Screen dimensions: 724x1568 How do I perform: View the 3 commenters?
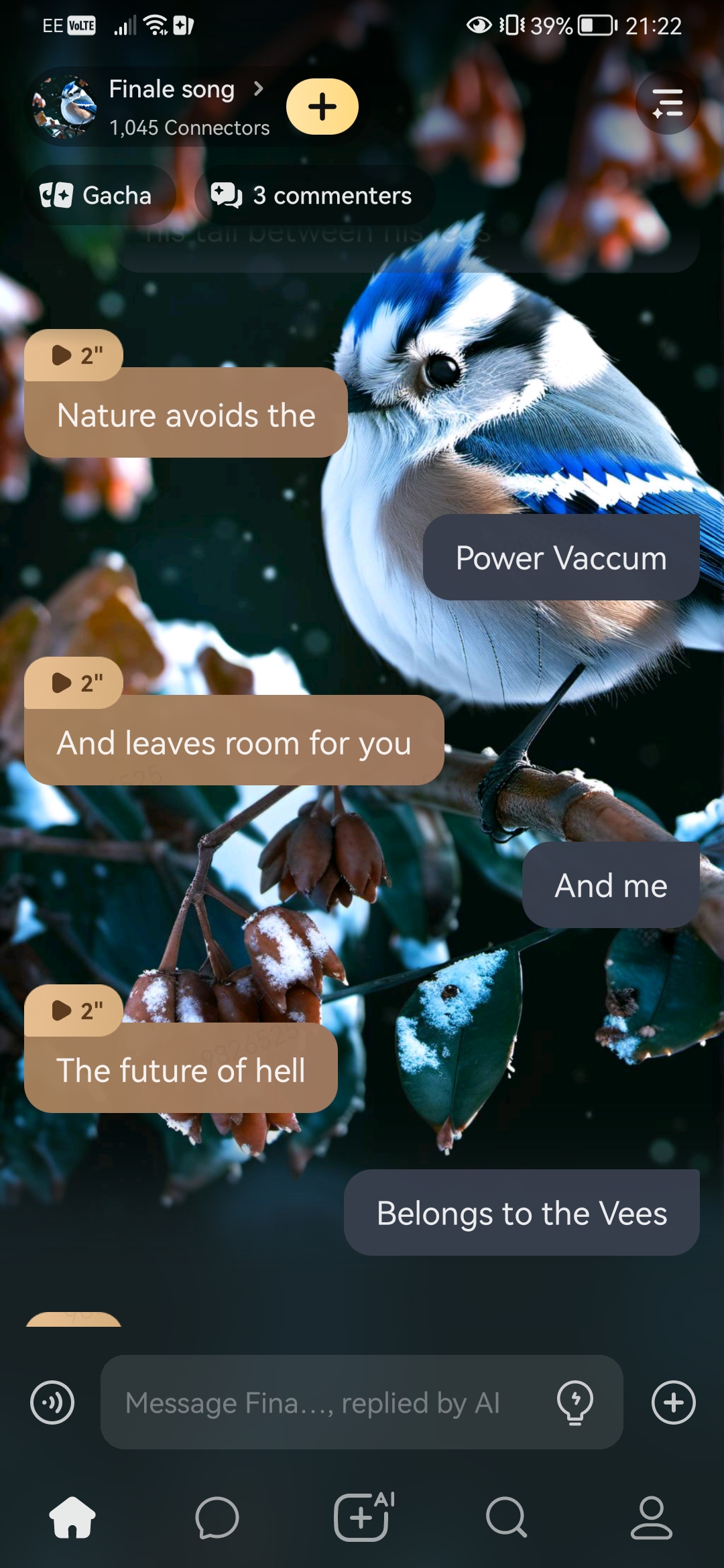(314, 196)
